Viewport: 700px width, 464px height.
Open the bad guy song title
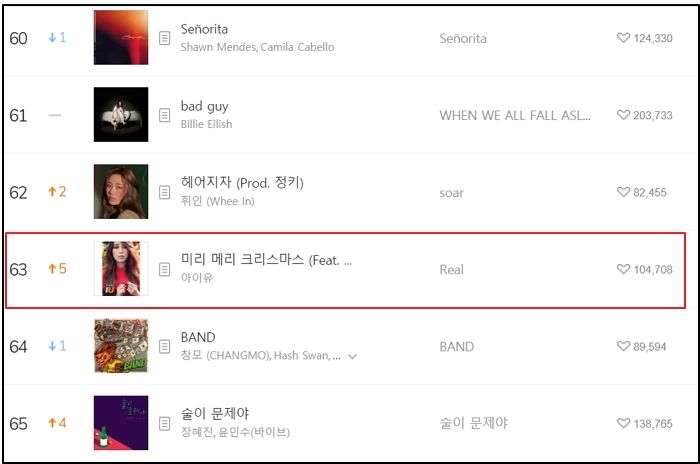point(204,106)
